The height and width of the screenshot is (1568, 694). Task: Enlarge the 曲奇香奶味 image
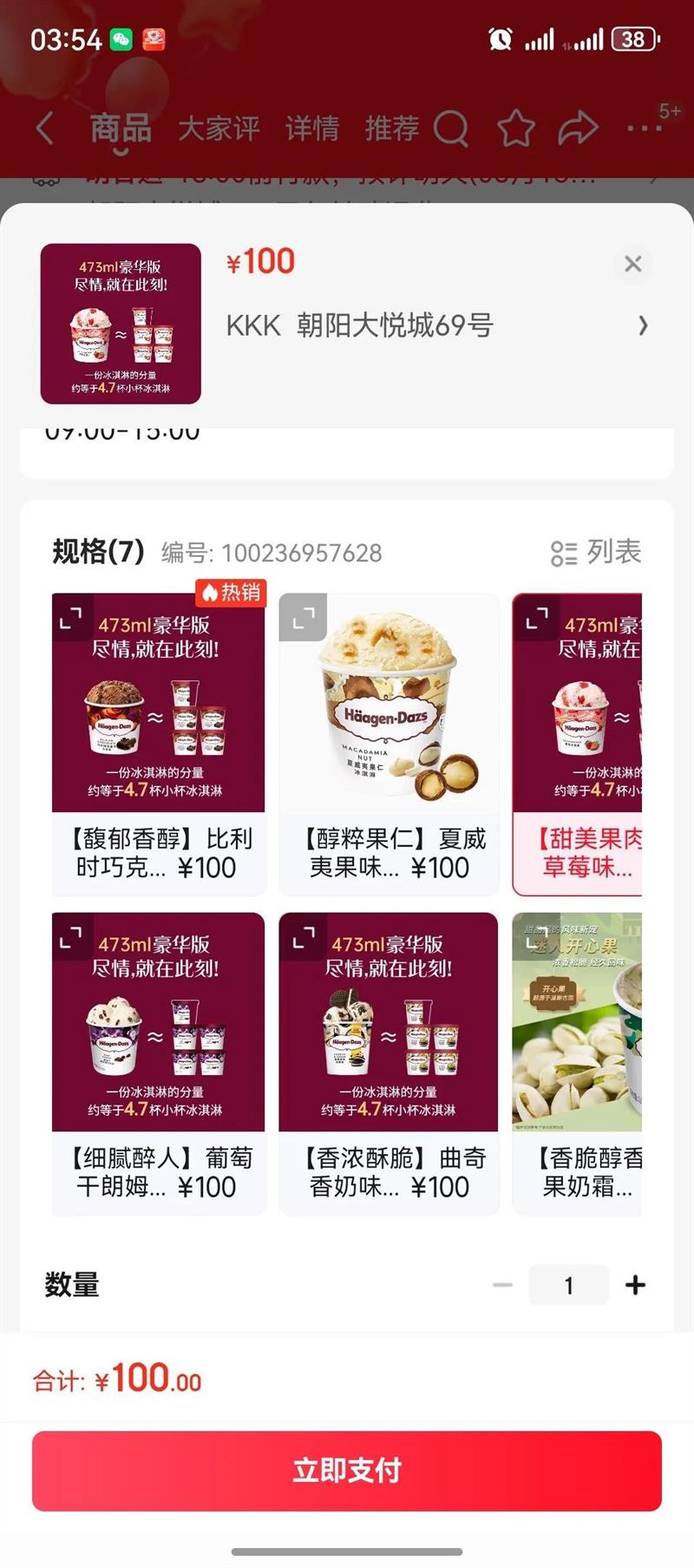tap(303, 937)
